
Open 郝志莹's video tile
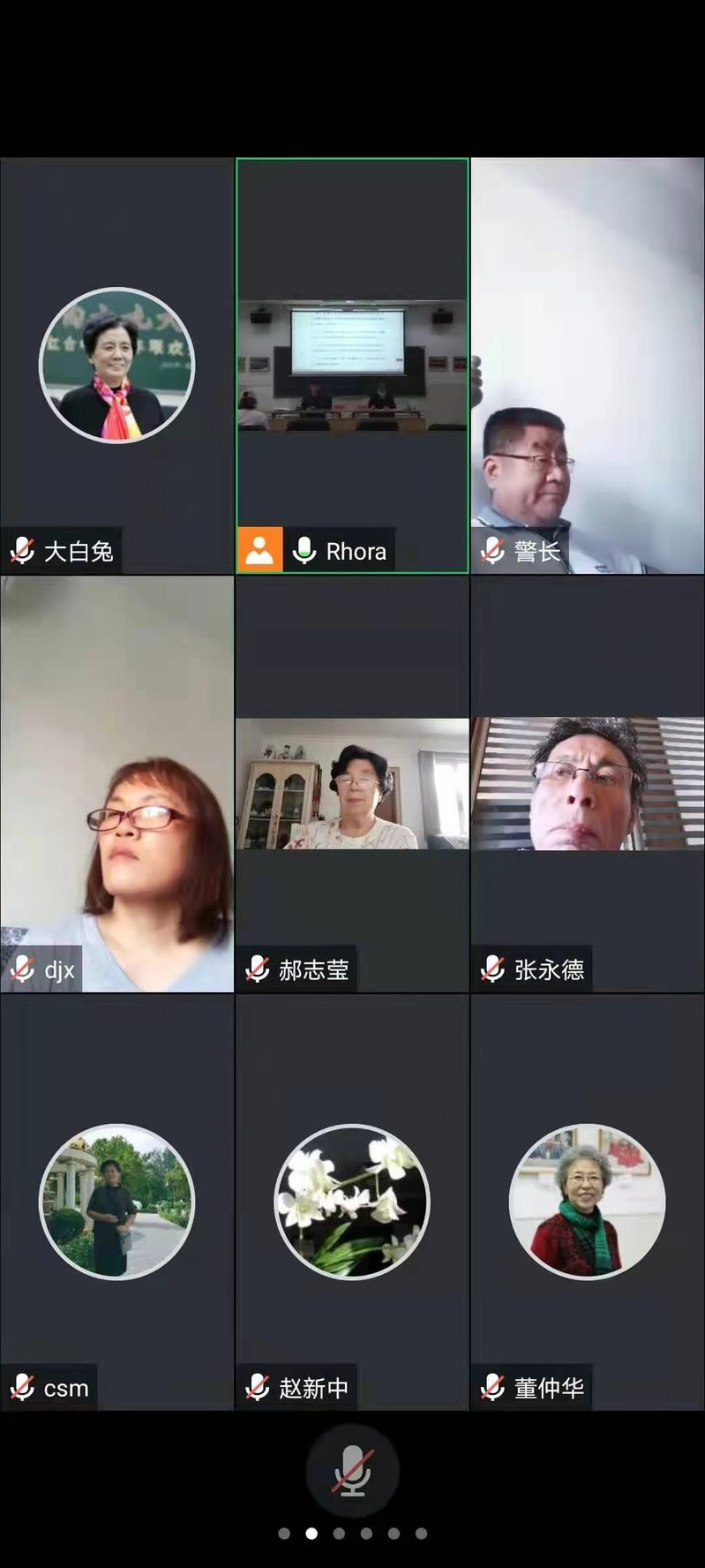[x=352, y=784]
